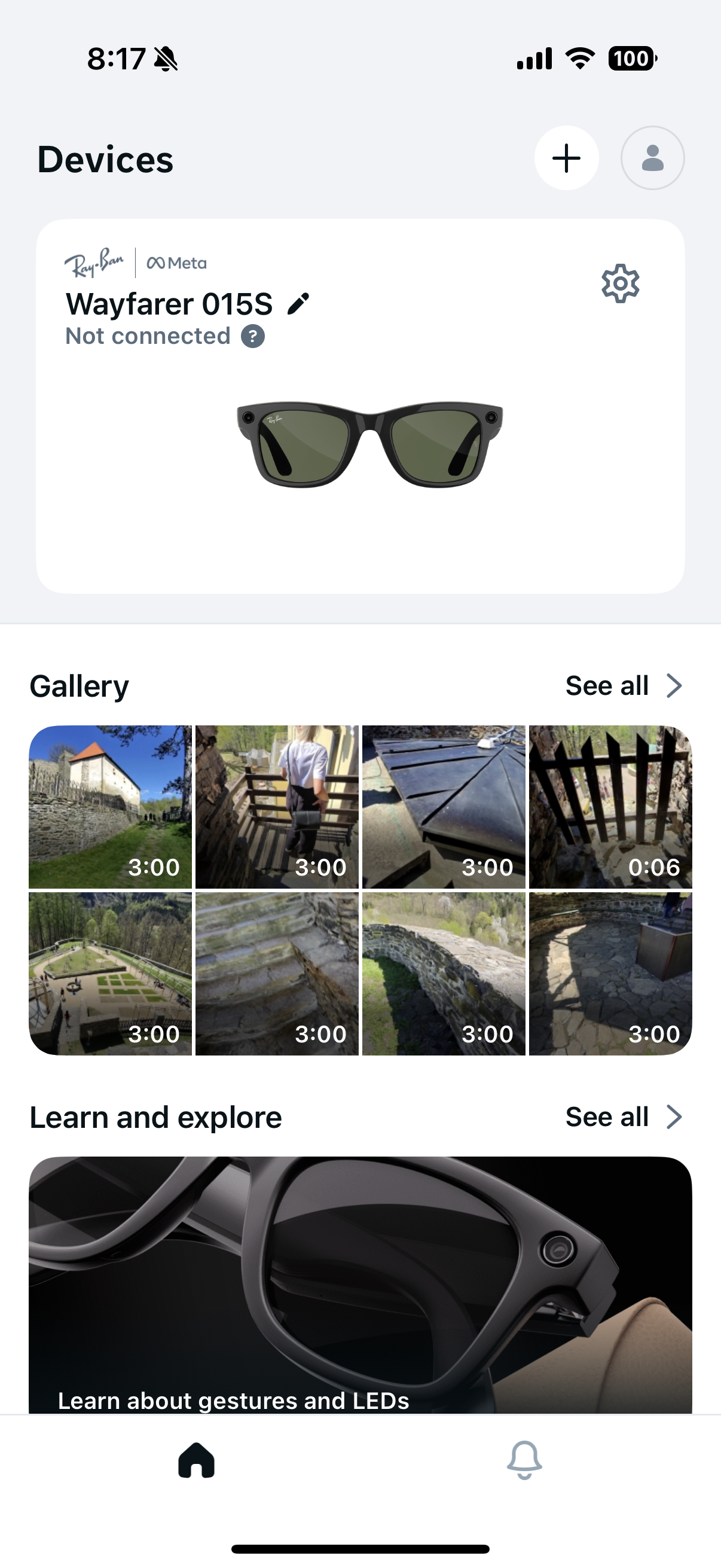
Task: See all Learn and explore content
Action: [x=623, y=1117]
